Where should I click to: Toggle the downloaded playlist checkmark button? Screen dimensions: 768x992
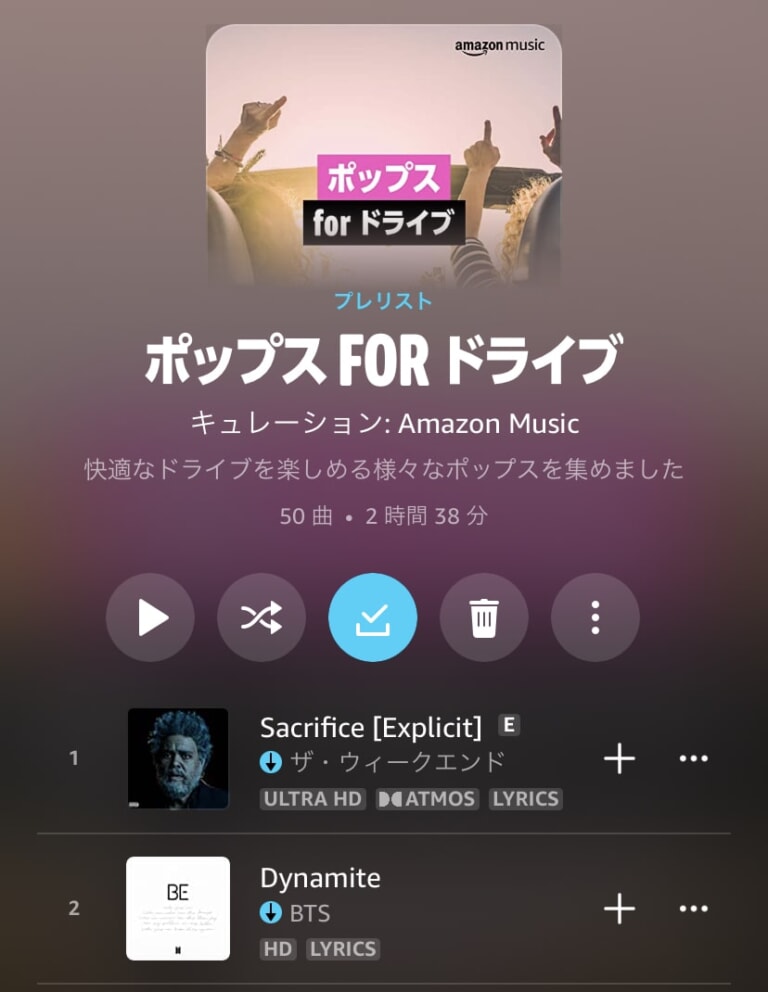372,618
